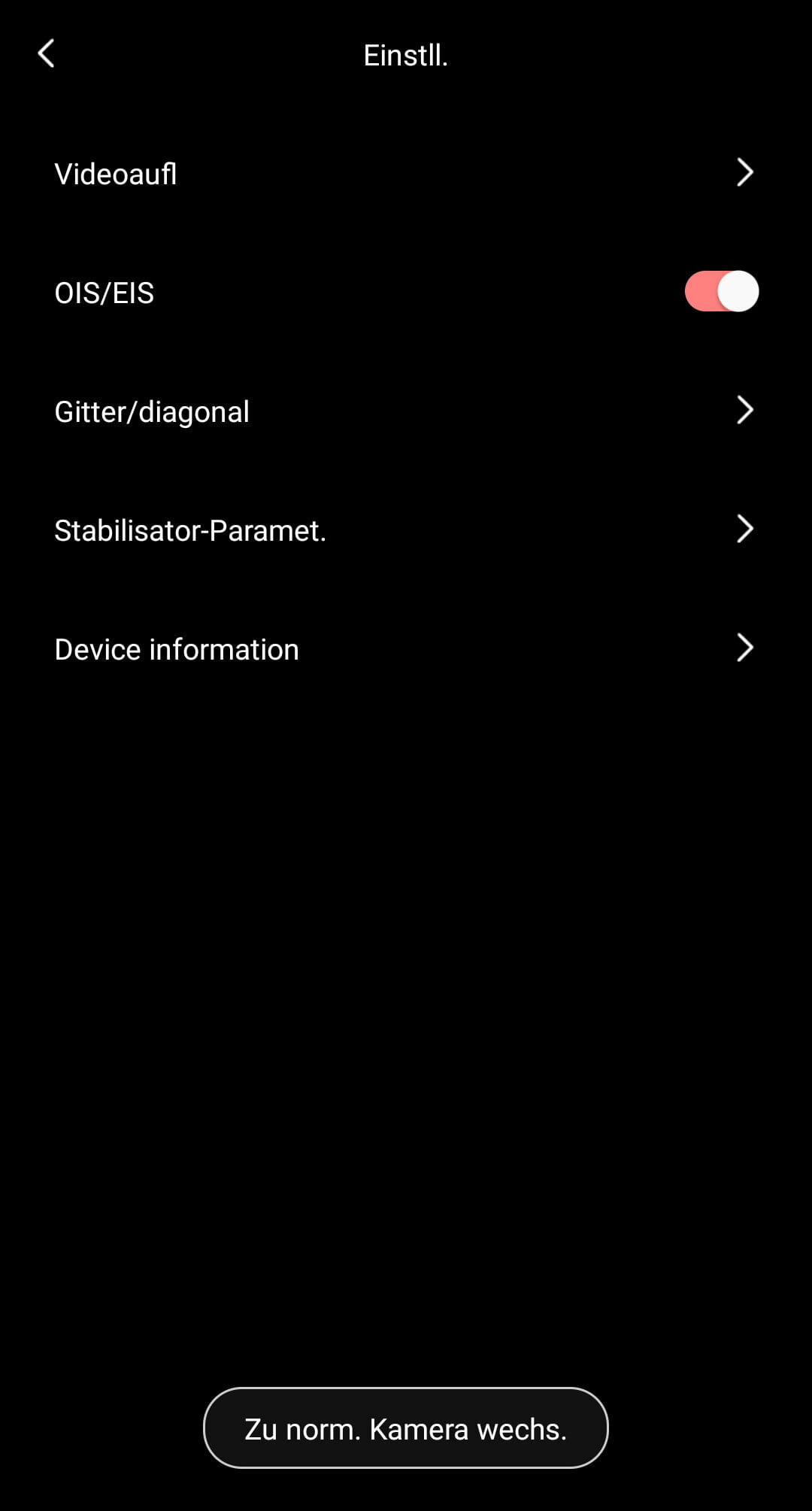
Task: Turn off the OIS/EIS switch
Action: [721, 292]
